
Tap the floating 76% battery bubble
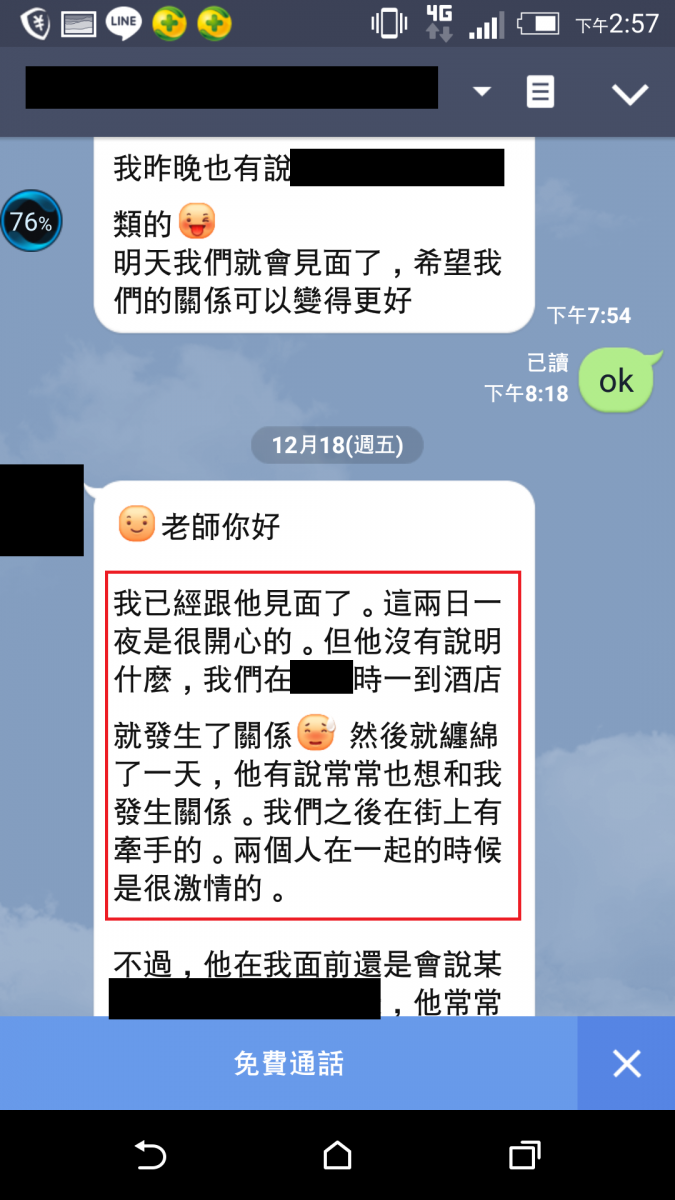tap(31, 222)
